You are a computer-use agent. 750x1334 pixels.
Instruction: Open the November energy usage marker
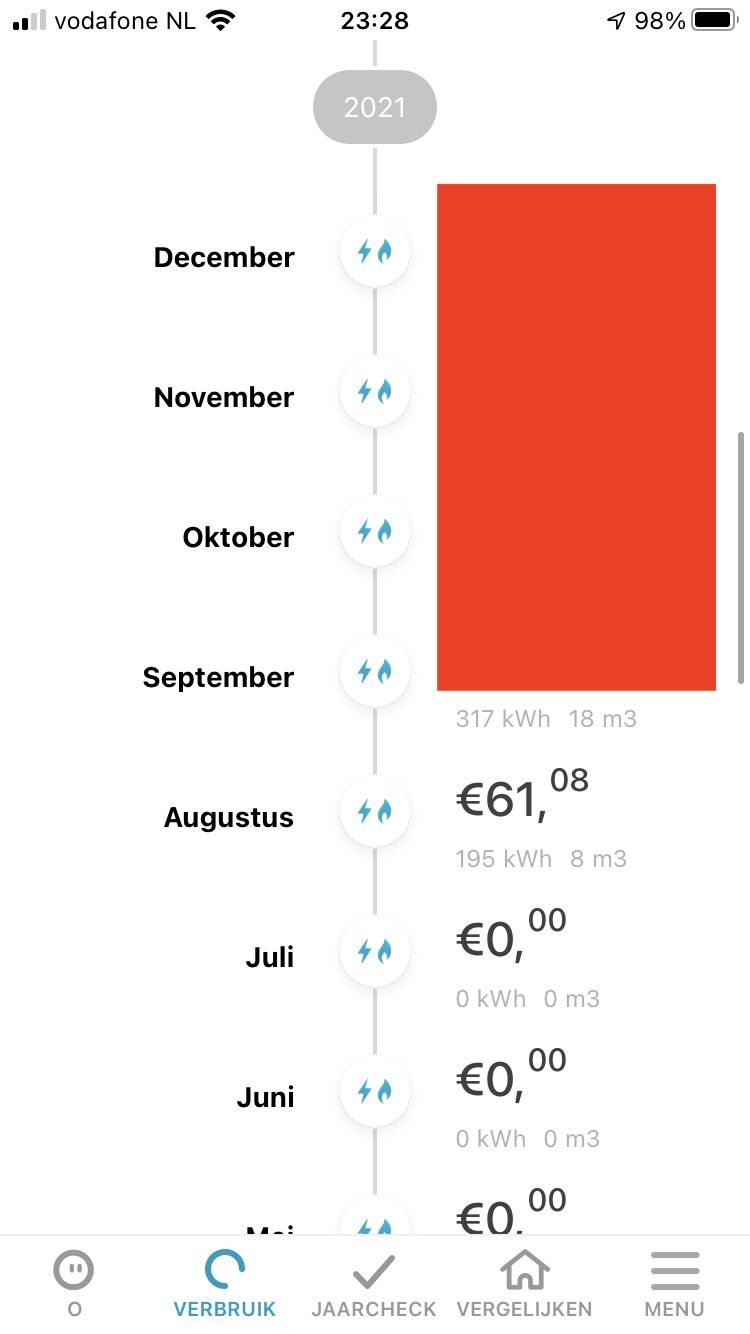pyautogui.click(x=375, y=391)
